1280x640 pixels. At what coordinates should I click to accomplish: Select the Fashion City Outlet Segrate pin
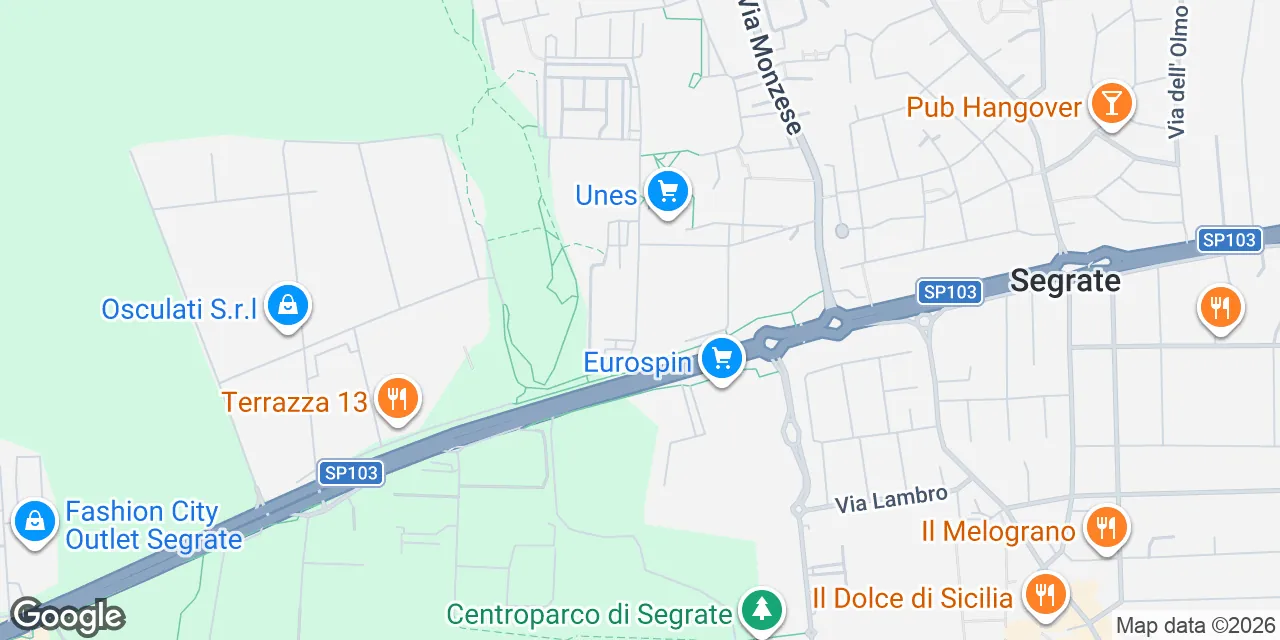click(x=35, y=520)
